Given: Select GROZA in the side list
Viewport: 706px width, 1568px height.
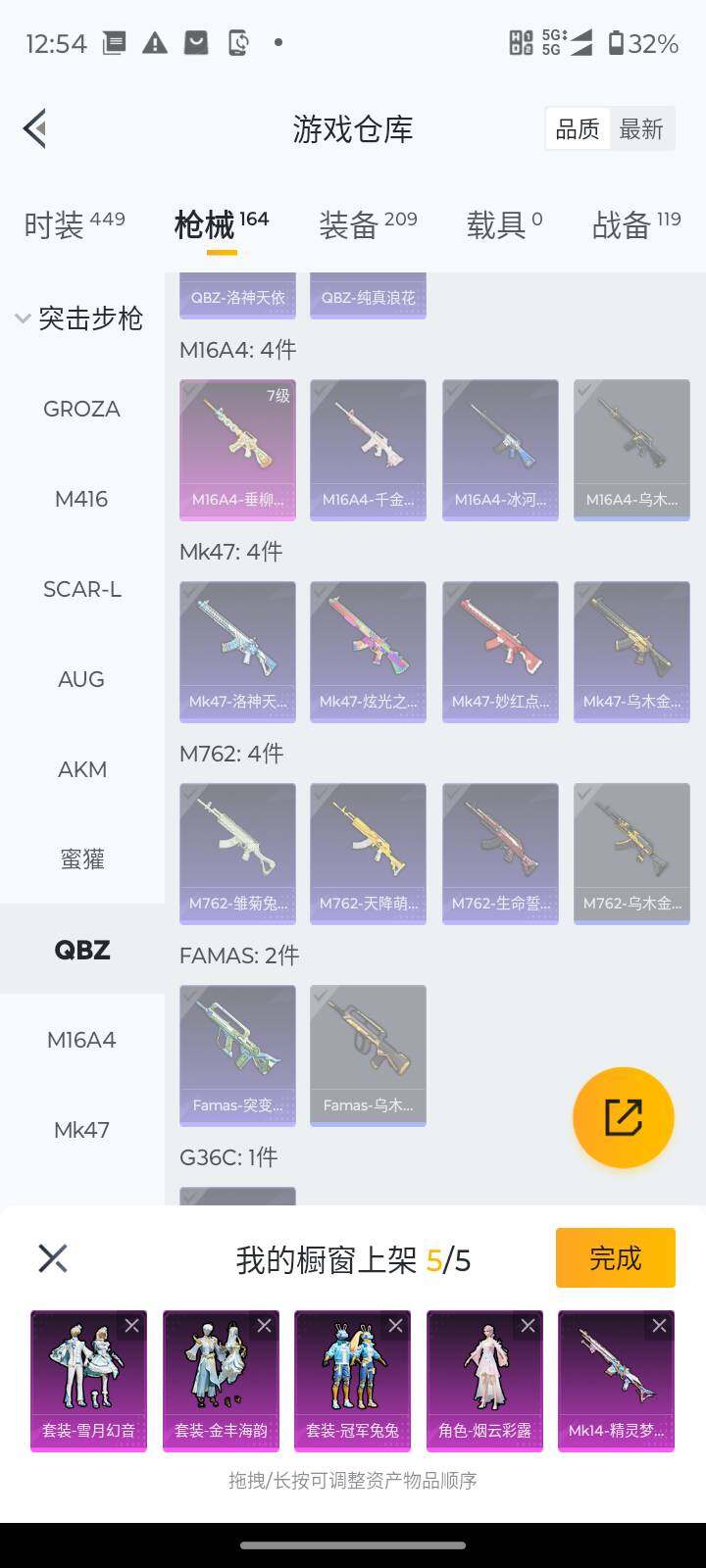Looking at the screenshot, I should coord(81,409).
